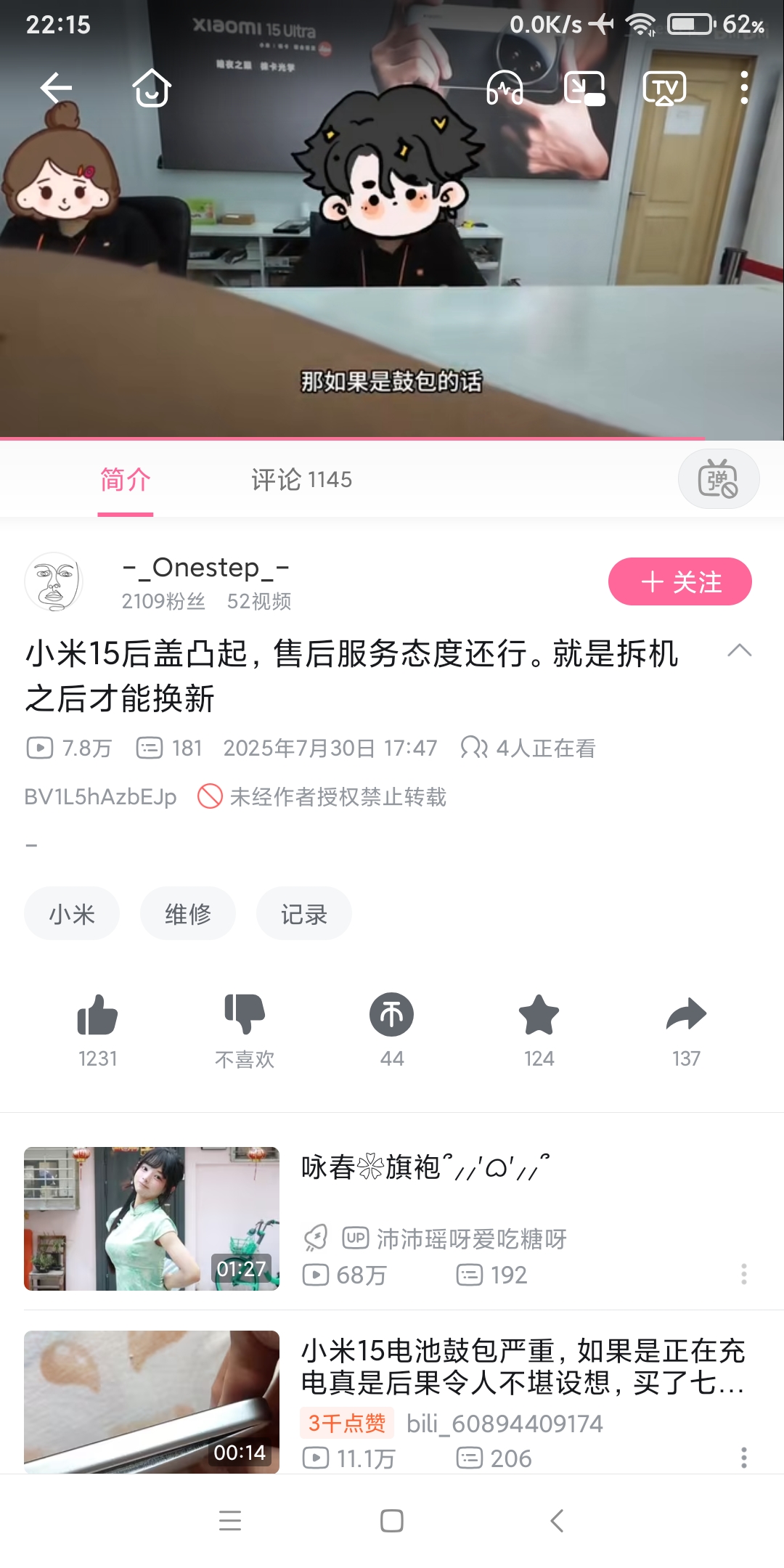Image resolution: width=784 pixels, height=1568 pixels.
Task: Cast the video to TV
Action: pyautogui.click(x=664, y=89)
